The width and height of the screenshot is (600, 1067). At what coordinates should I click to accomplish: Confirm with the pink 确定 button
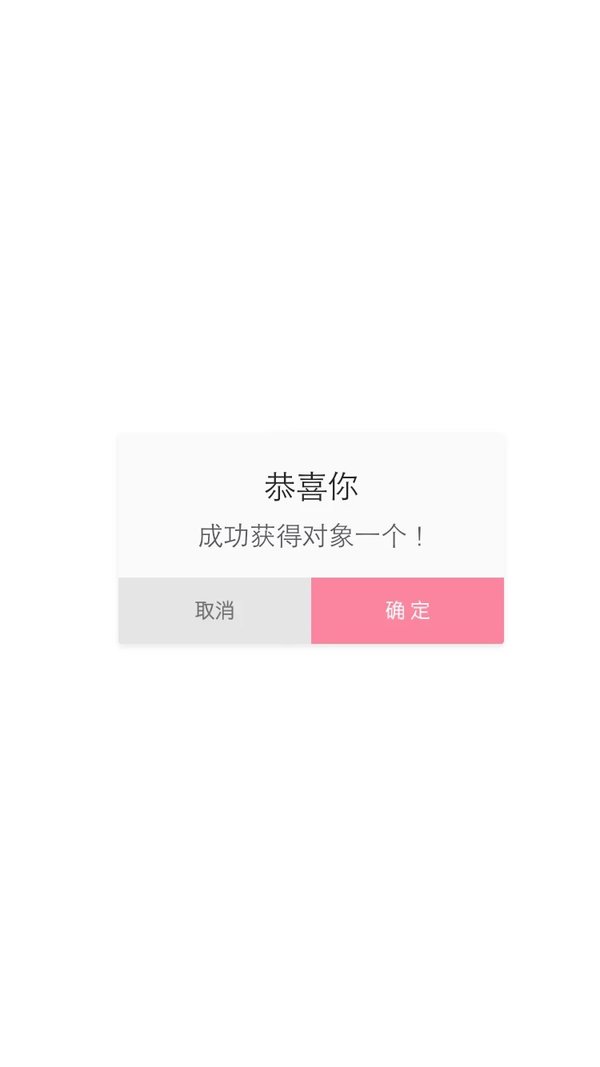pyautogui.click(x=407, y=610)
